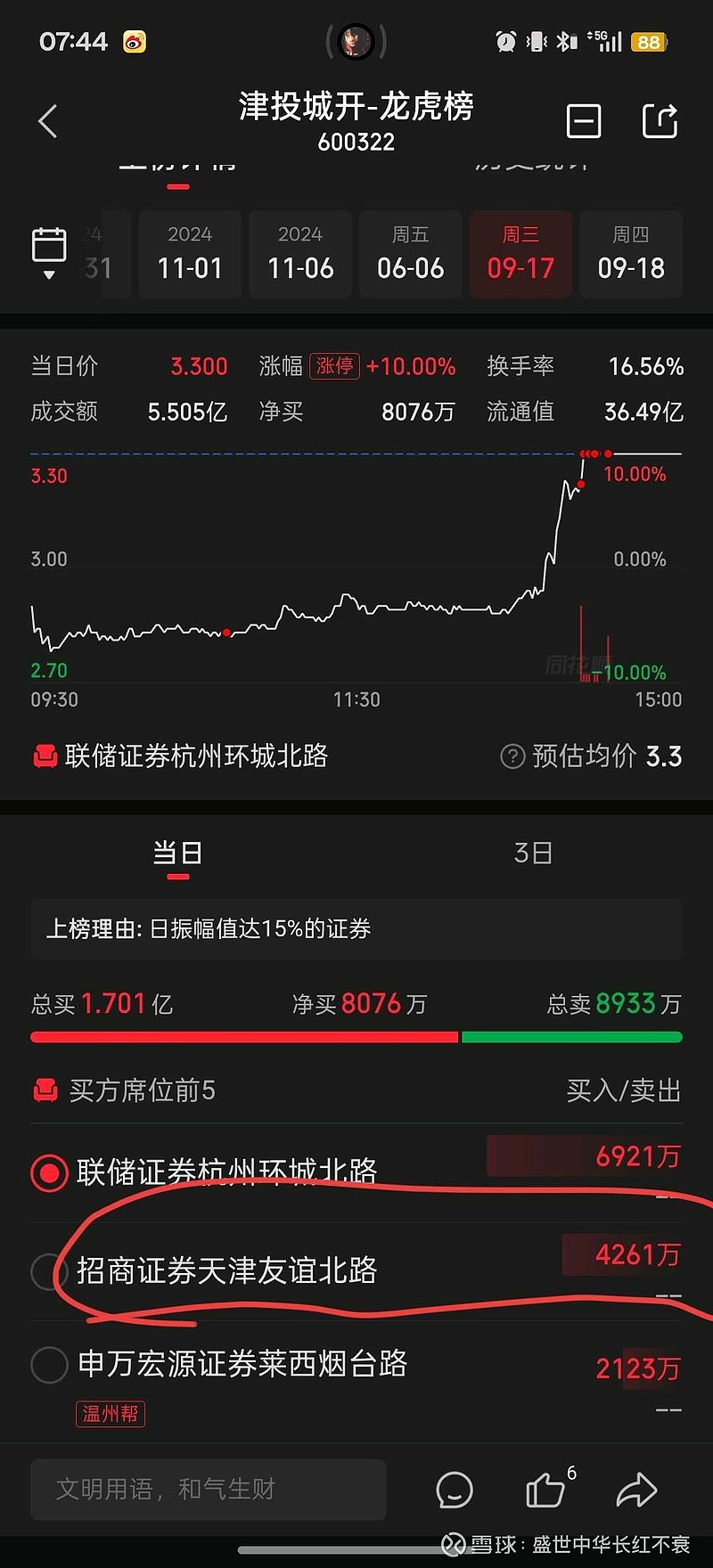Open the 预估均价 help question mark
Screen dimensions: 713x1568
[512, 756]
